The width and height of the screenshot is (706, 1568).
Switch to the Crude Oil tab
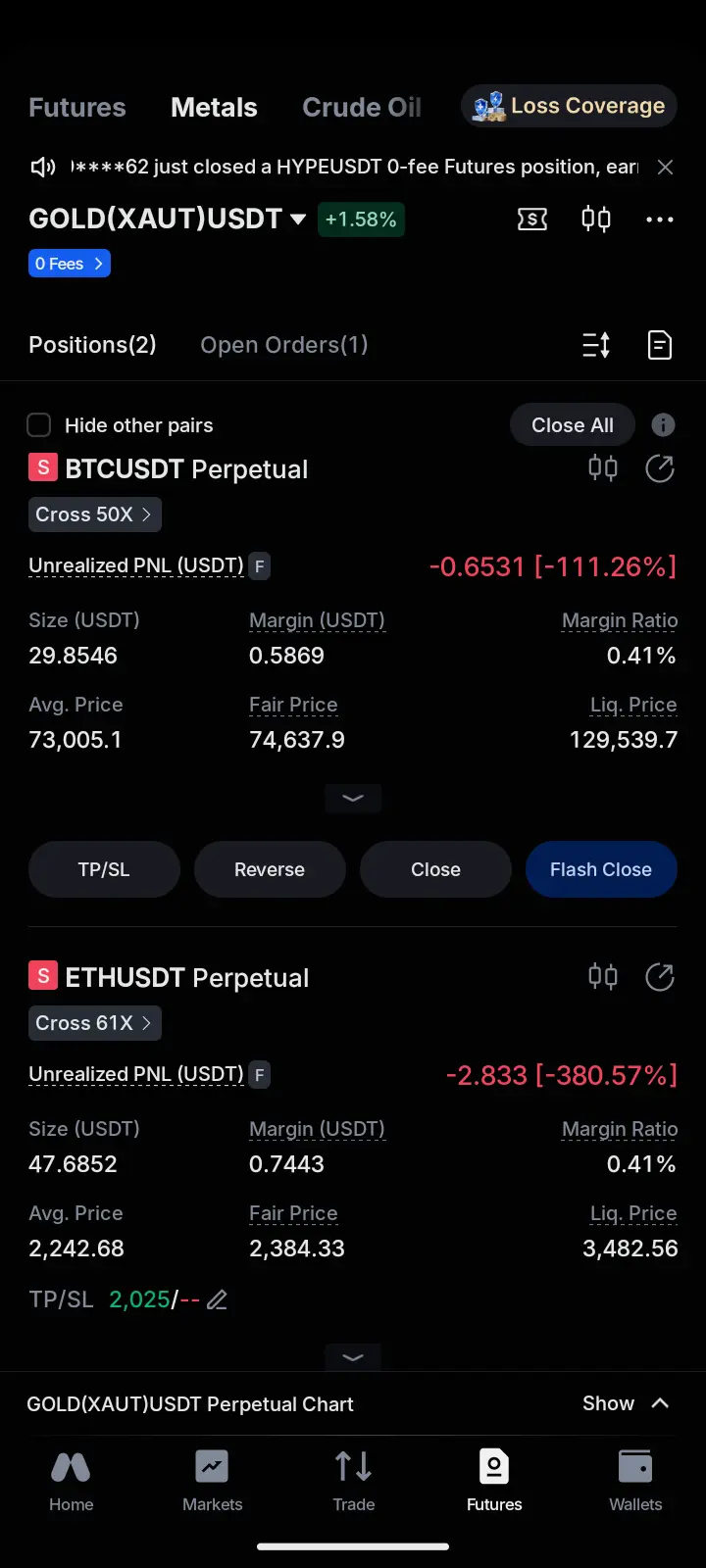pyautogui.click(x=361, y=107)
